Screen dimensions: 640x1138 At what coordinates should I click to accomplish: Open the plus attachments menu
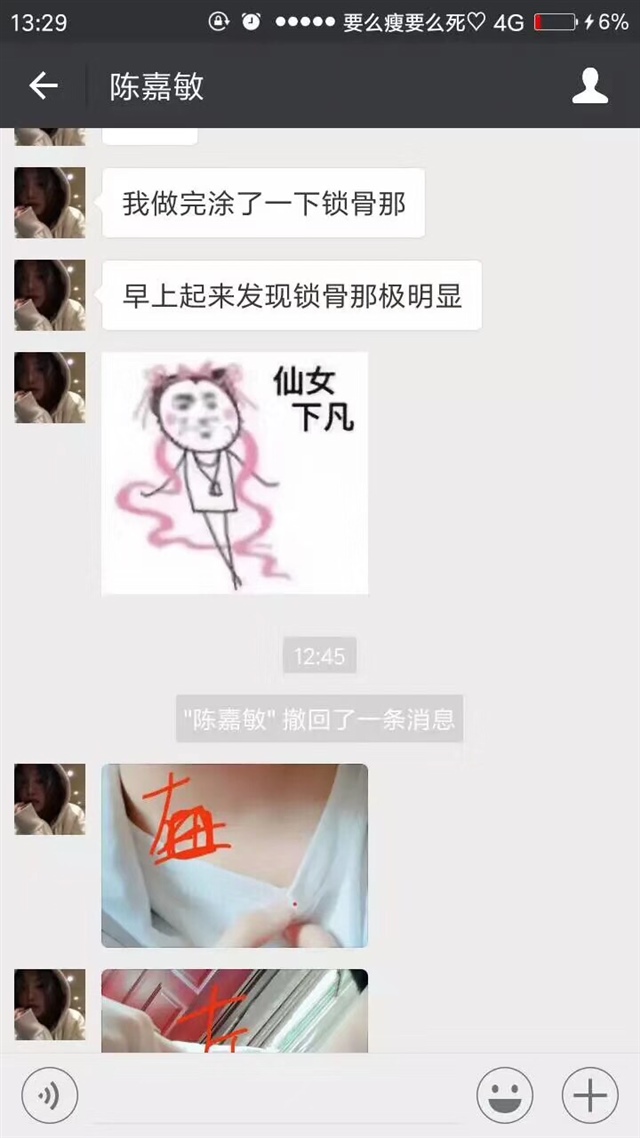pyautogui.click(x=590, y=1096)
